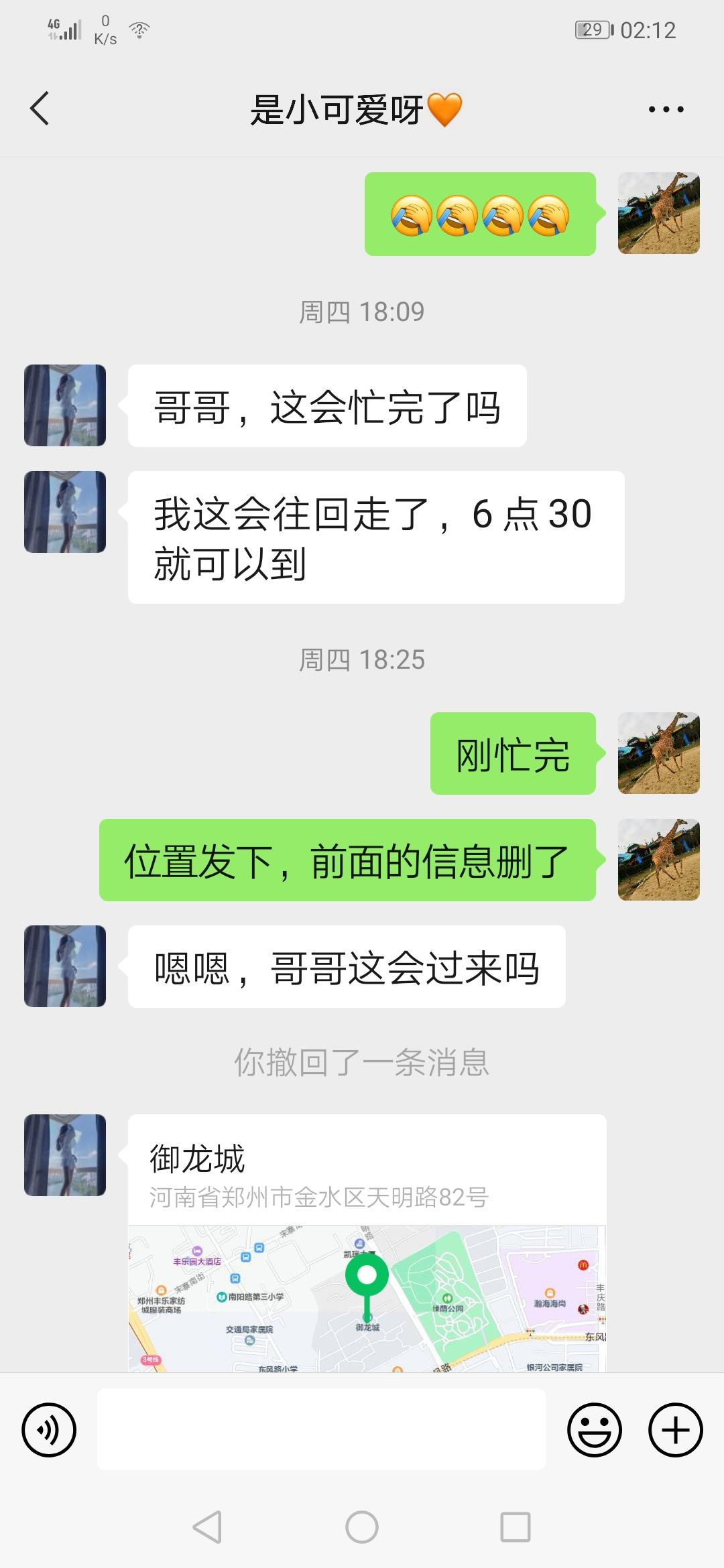Focus the message text field
Image resolution: width=724 pixels, height=1568 pixels.
[321, 1429]
